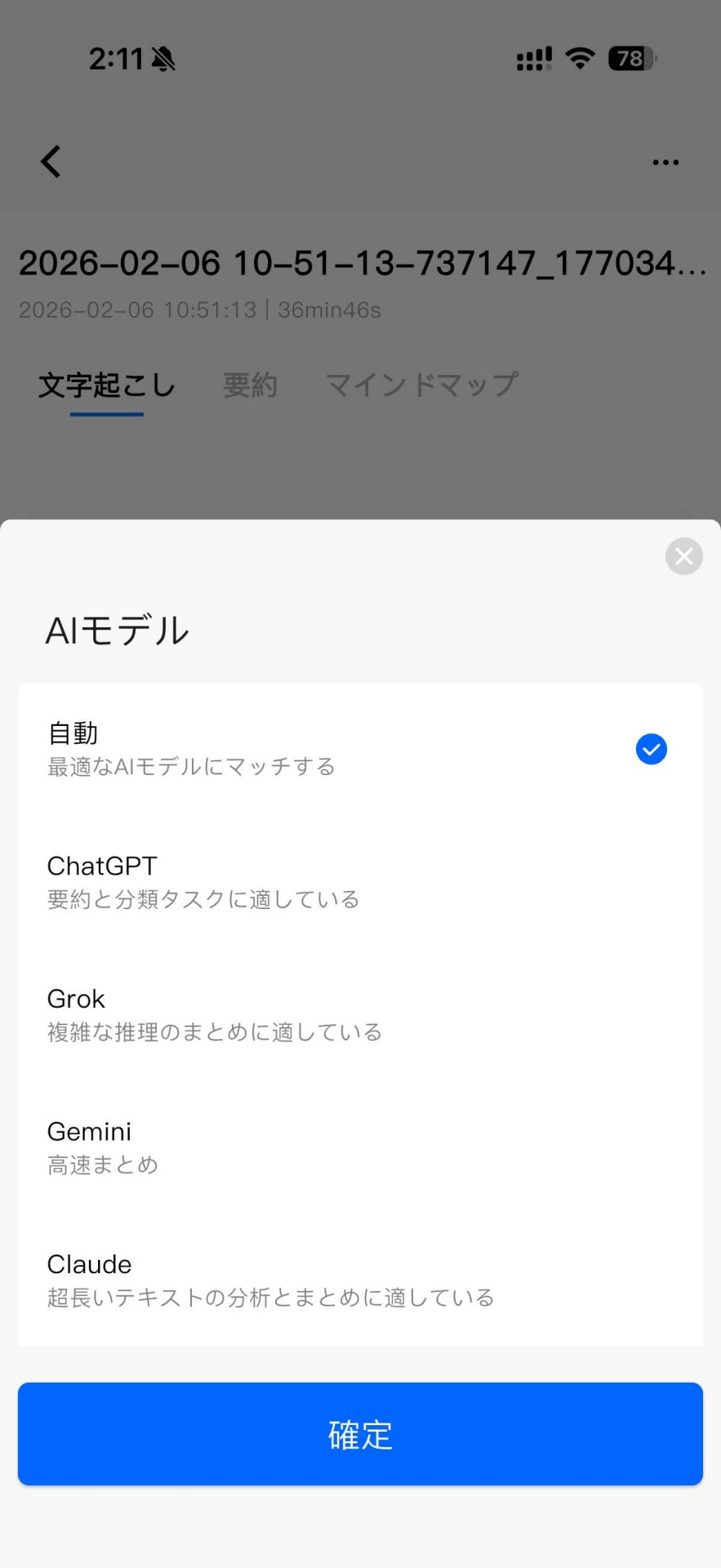721x1568 pixels.
Task: Select Gemini for fast summaries
Action: [x=359, y=1147]
